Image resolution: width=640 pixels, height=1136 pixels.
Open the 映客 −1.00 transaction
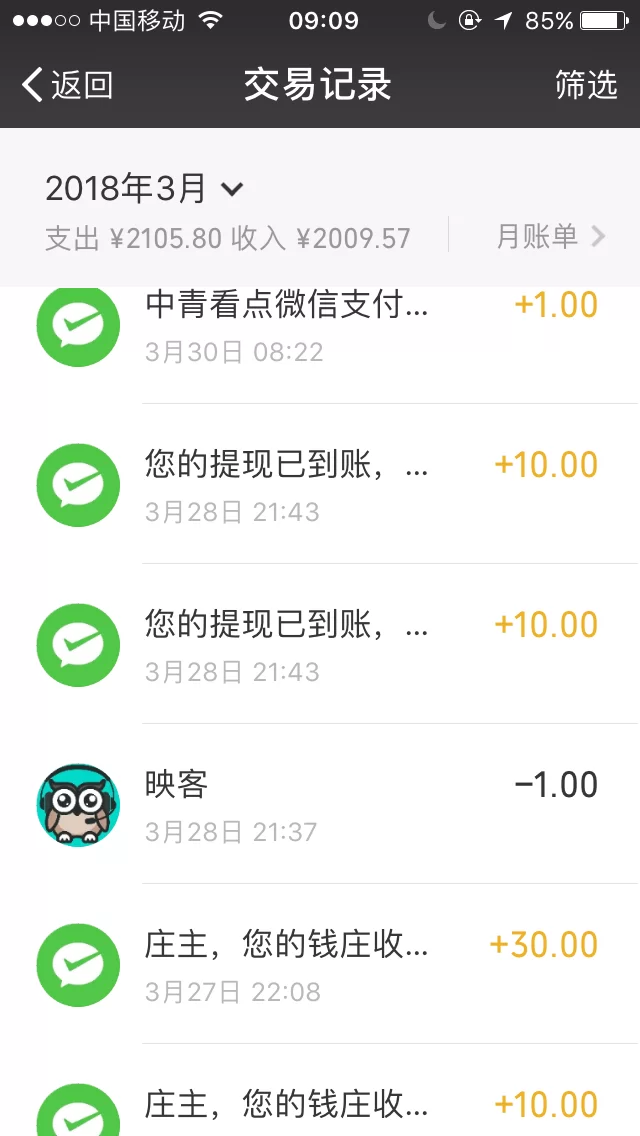click(x=320, y=804)
